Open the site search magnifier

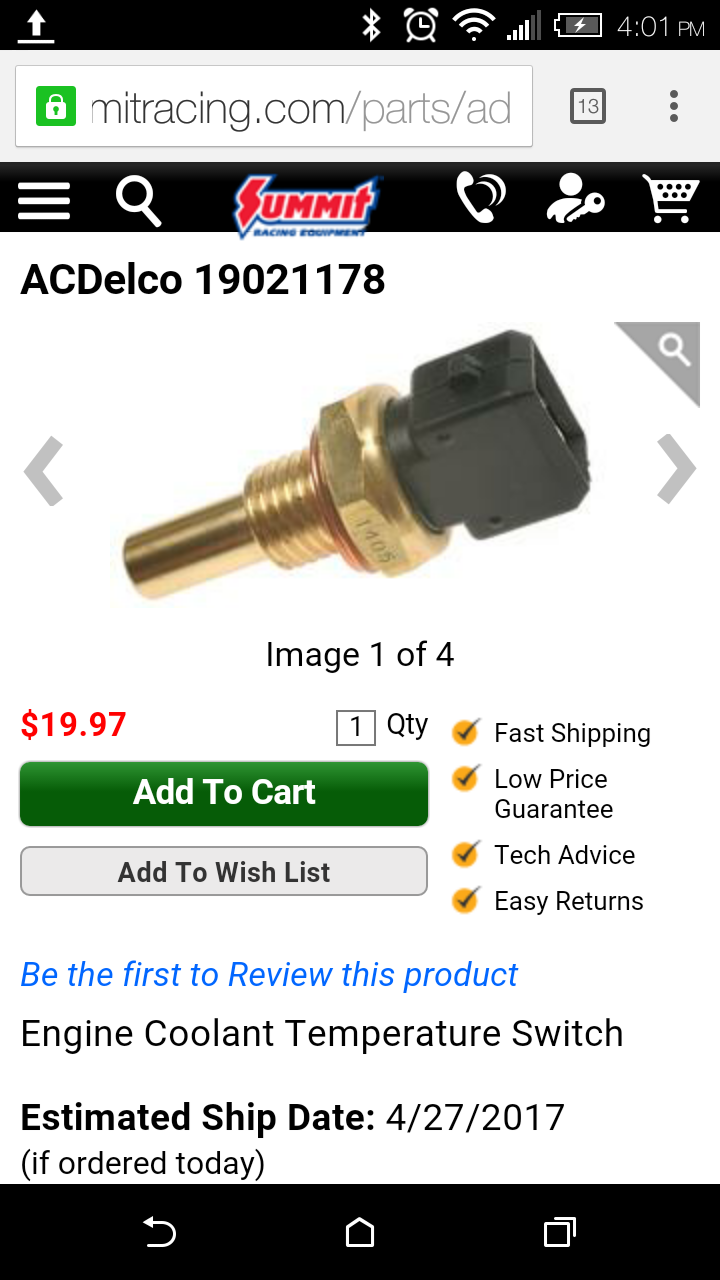pos(138,200)
